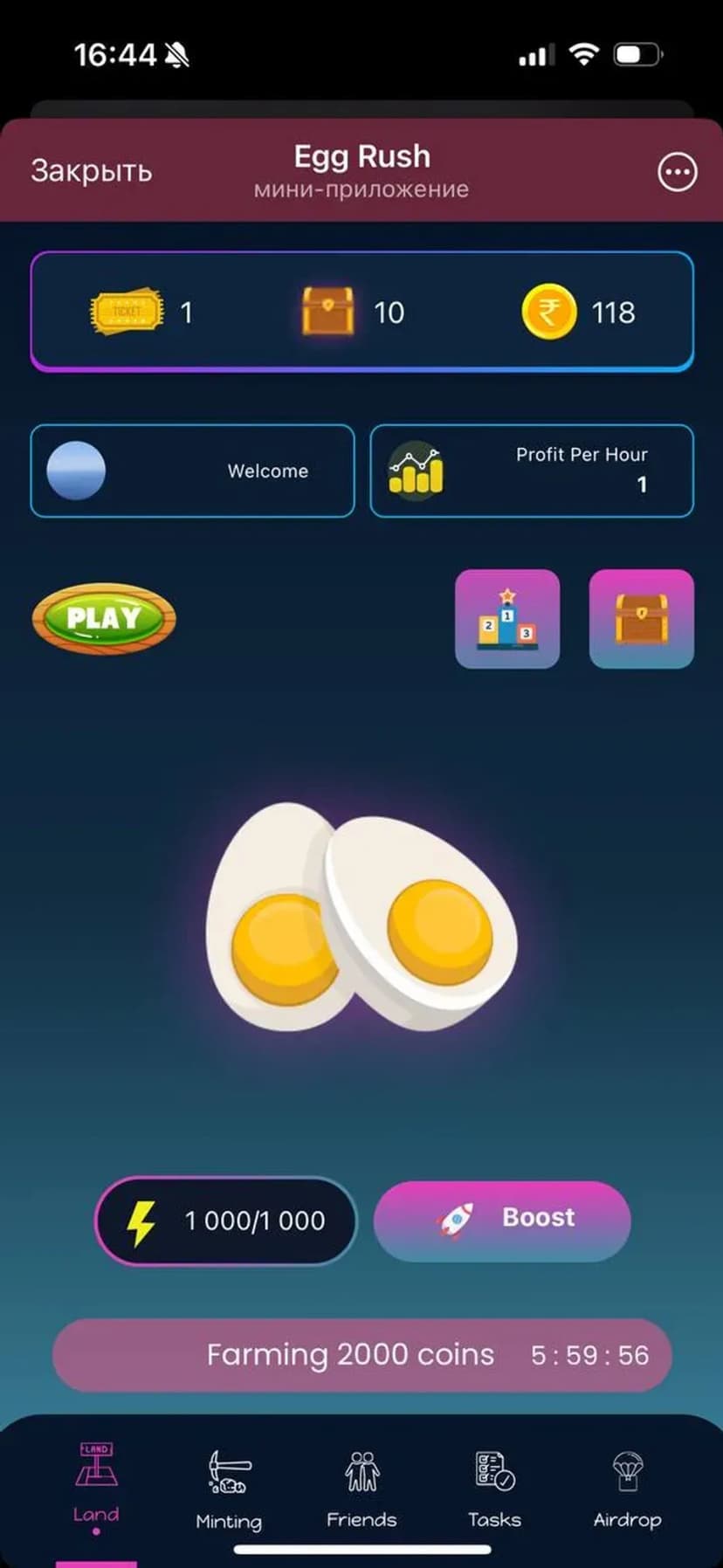Tap the green Play button

click(104, 618)
